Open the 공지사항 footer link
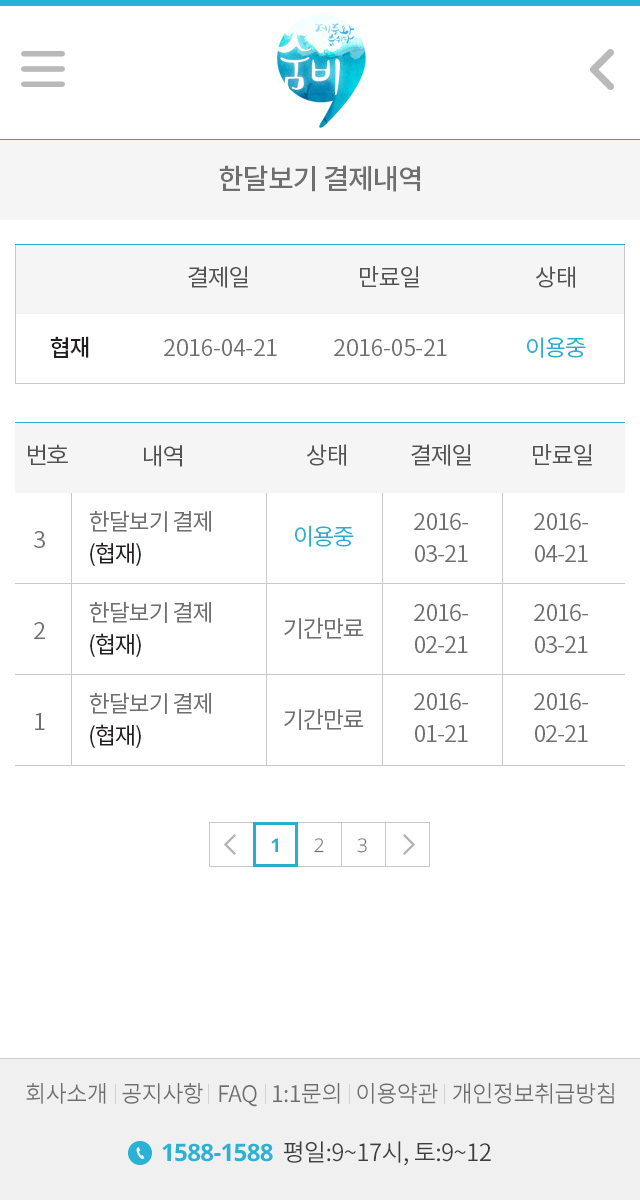 tap(162, 1093)
